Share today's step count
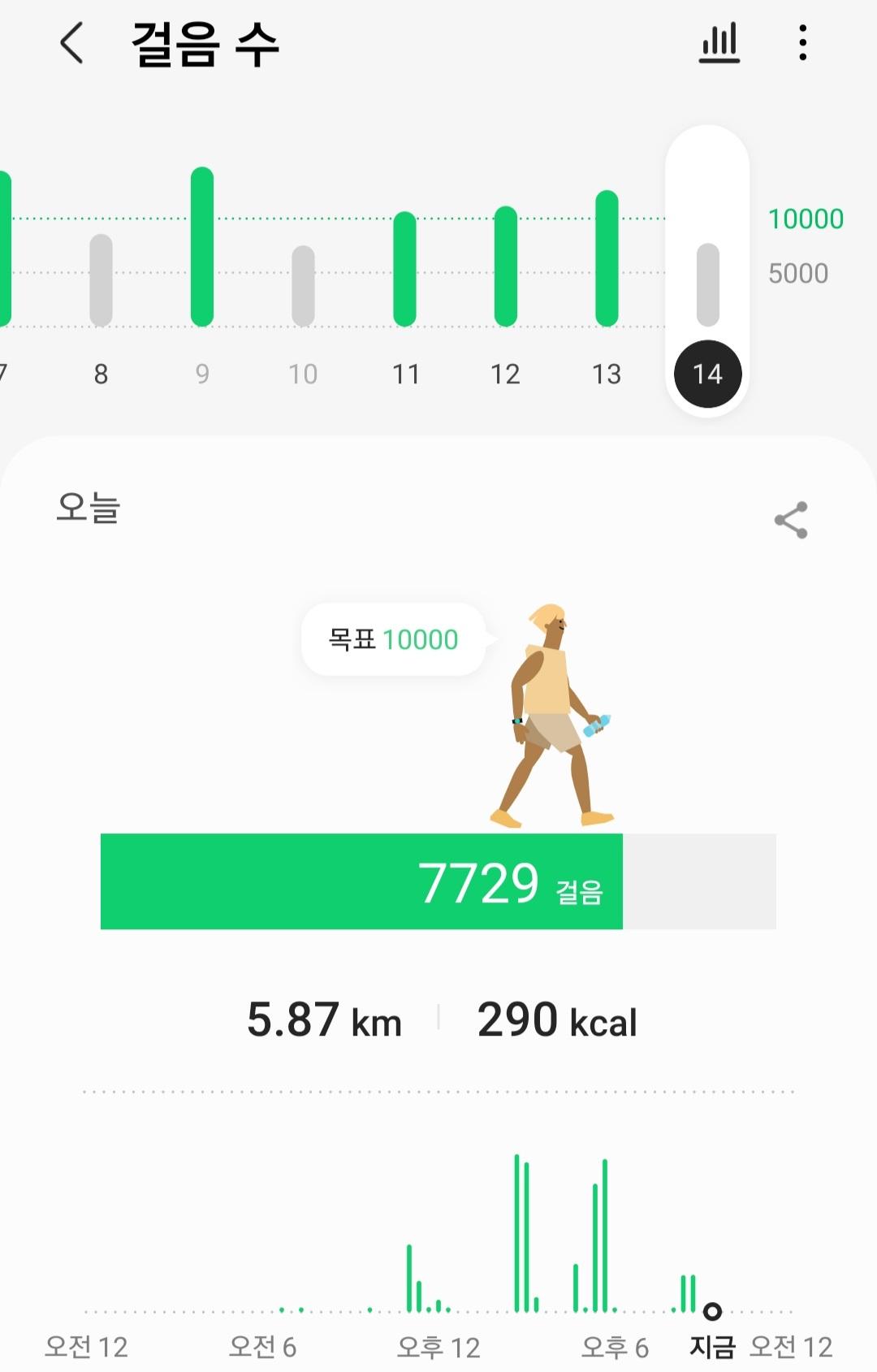This screenshot has width=877, height=1372. coord(790,520)
